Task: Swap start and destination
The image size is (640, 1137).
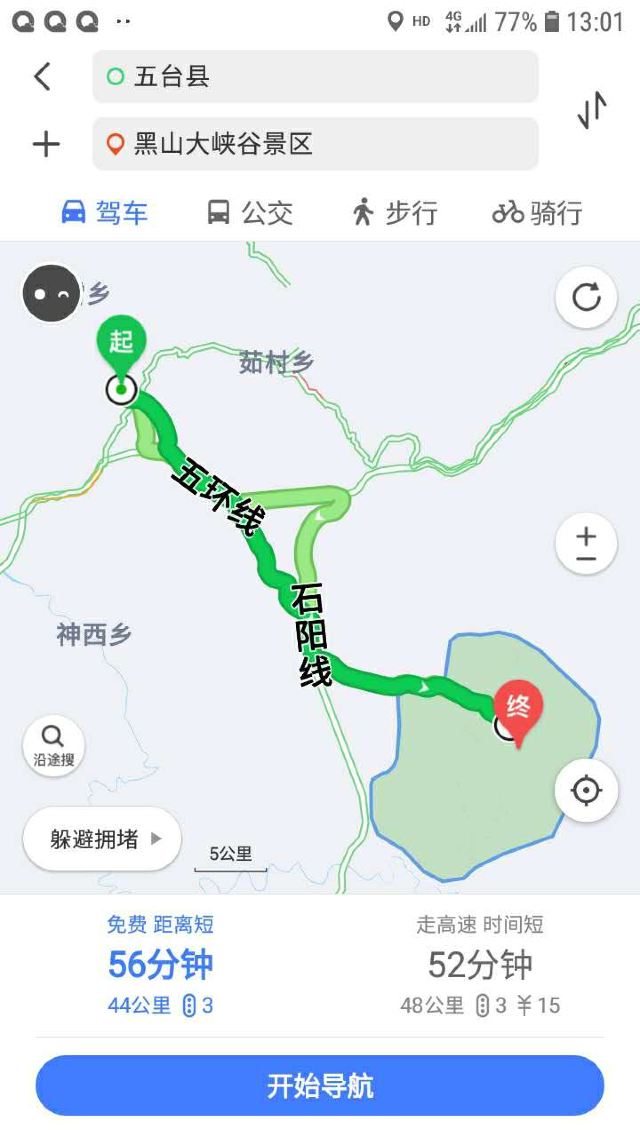Action: click(592, 110)
